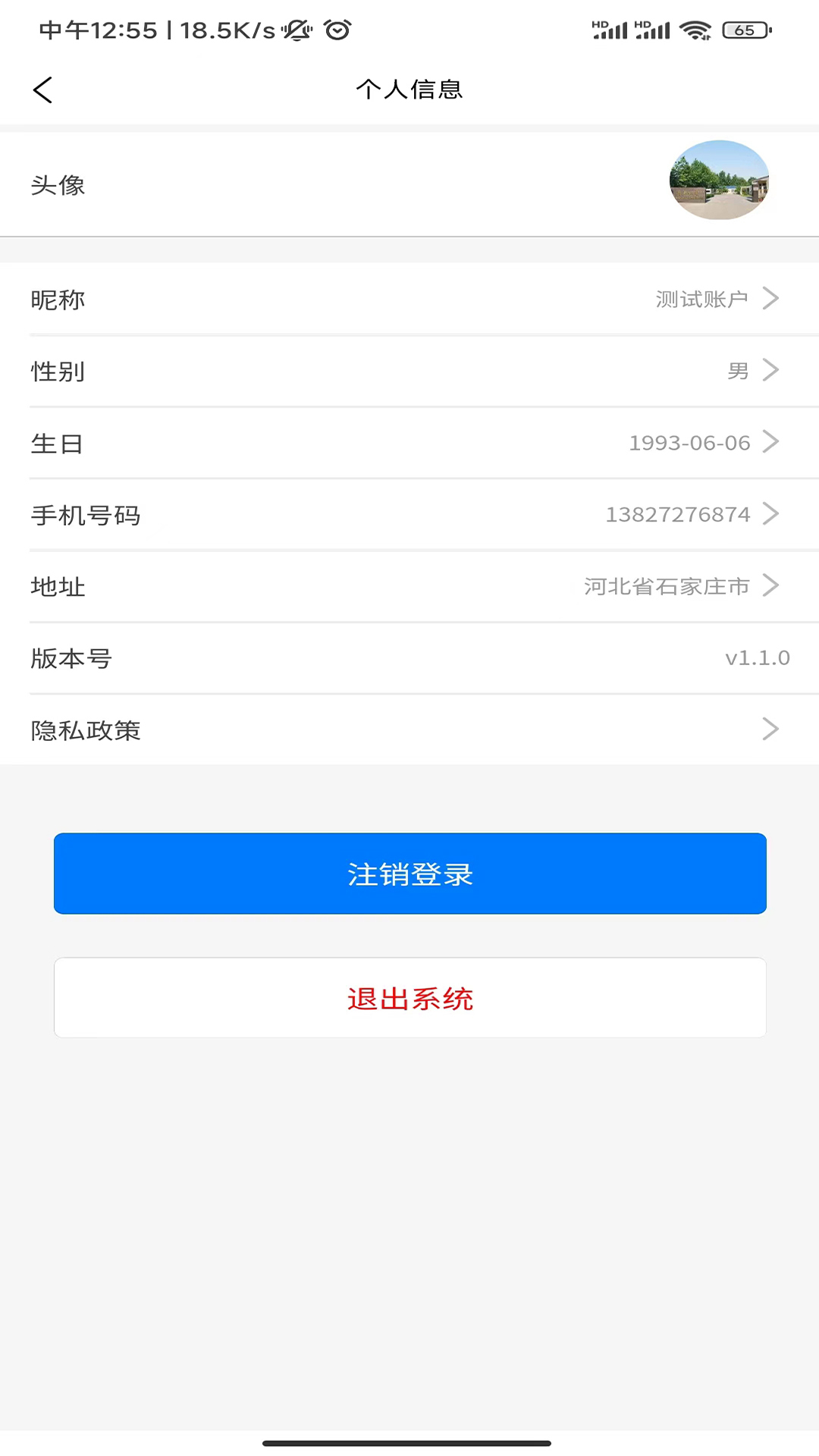This screenshot has height=1456, width=819.
Task: Click the battery indicator showing 65
Action: pos(746,30)
